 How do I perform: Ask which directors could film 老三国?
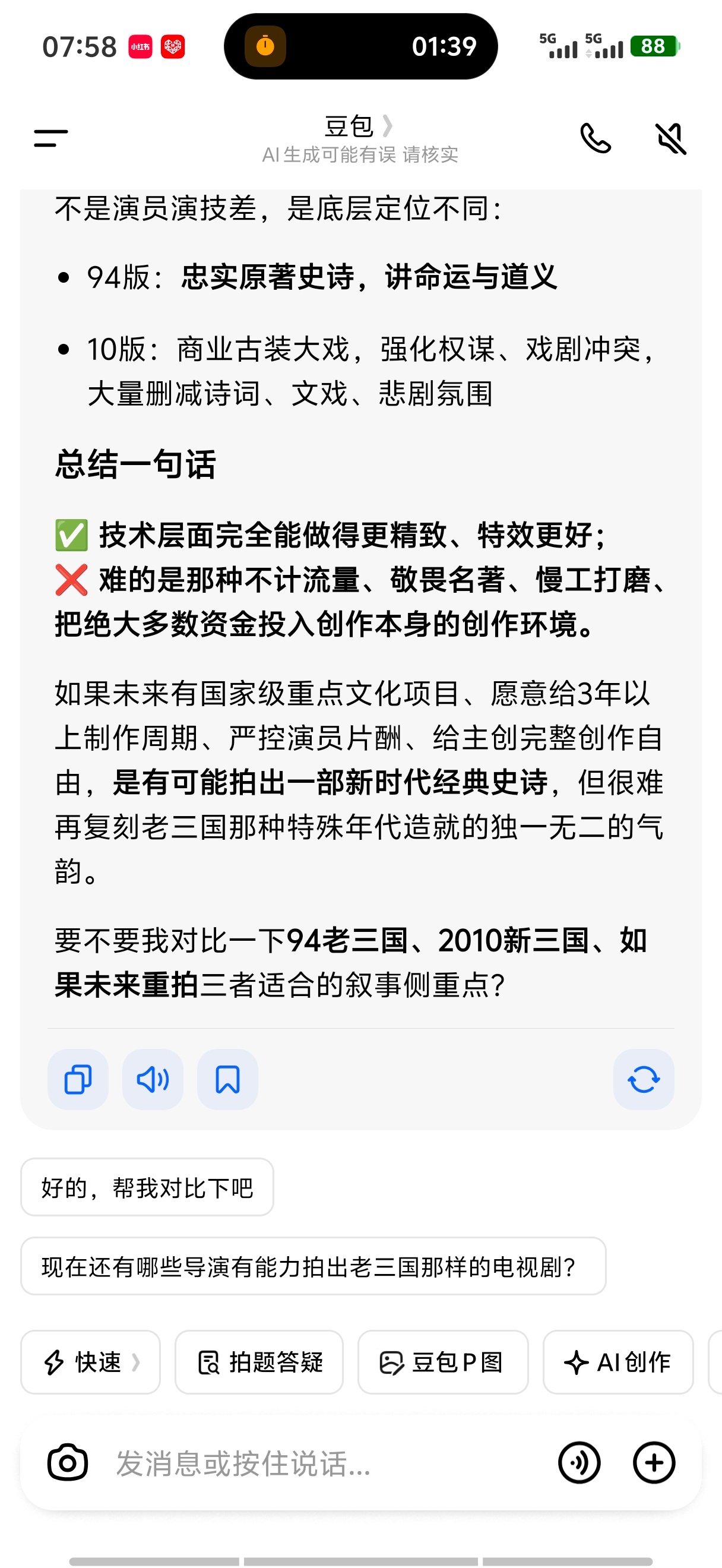(x=313, y=1266)
